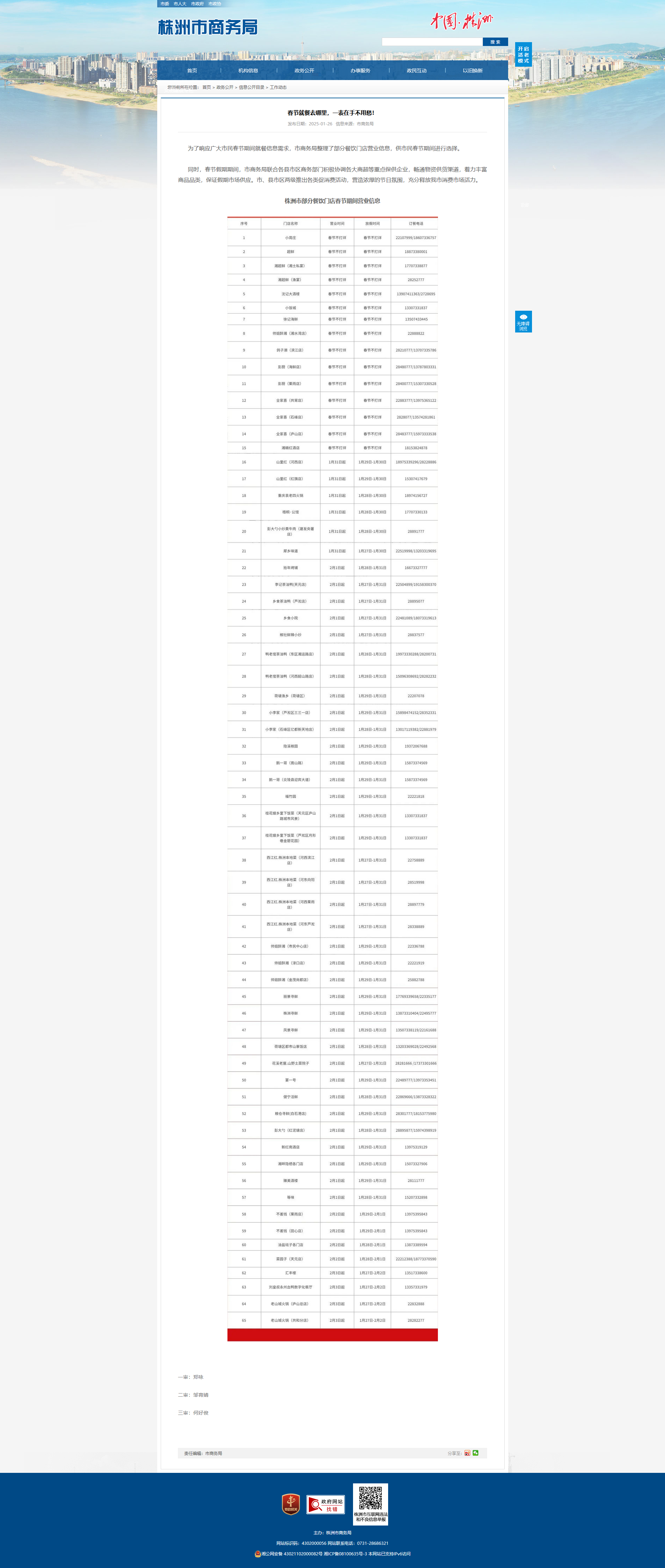Image resolution: width=665 pixels, height=1568 pixels.
Task: Go to 首页 in the main navigation
Action: pyautogui.click(x=192, y=71)
